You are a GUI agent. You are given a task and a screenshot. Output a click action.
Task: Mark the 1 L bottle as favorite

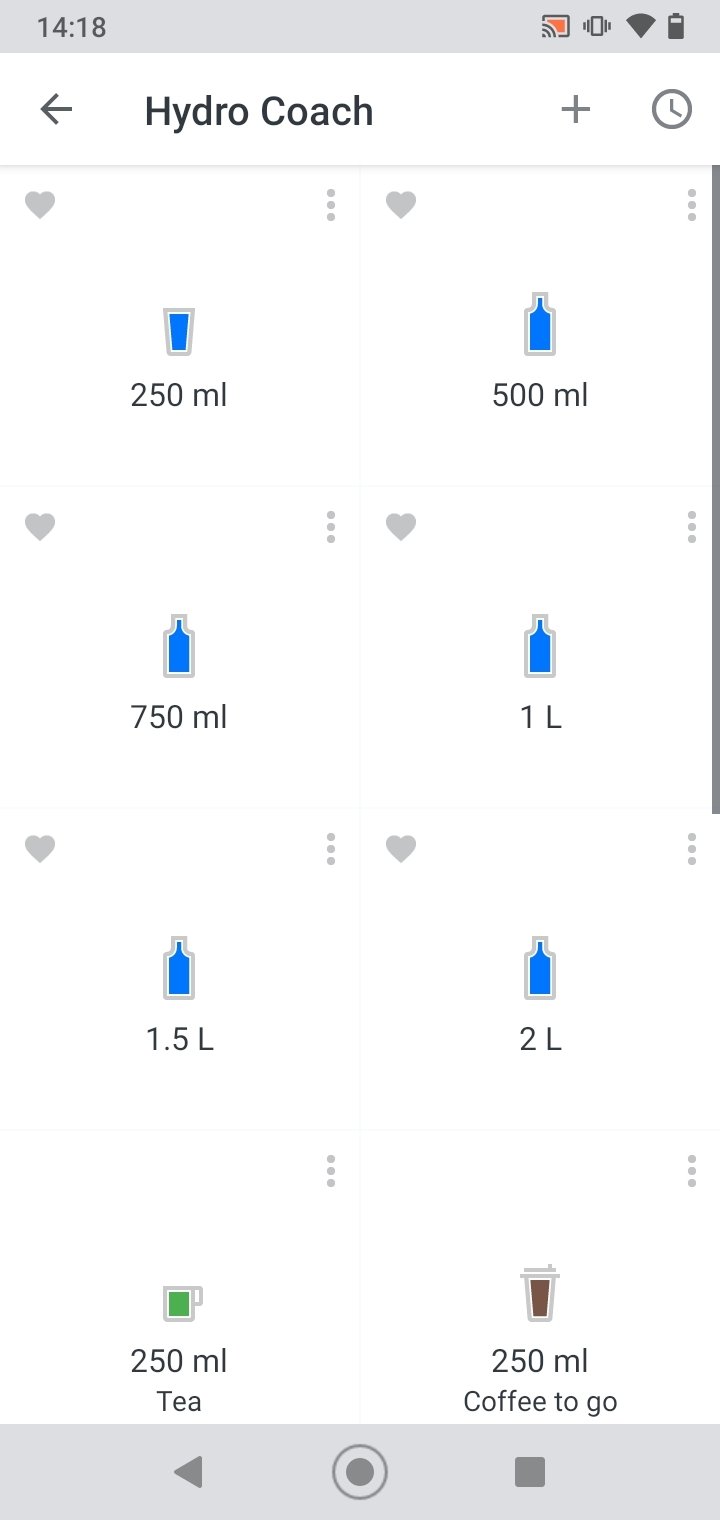point(401,527)
